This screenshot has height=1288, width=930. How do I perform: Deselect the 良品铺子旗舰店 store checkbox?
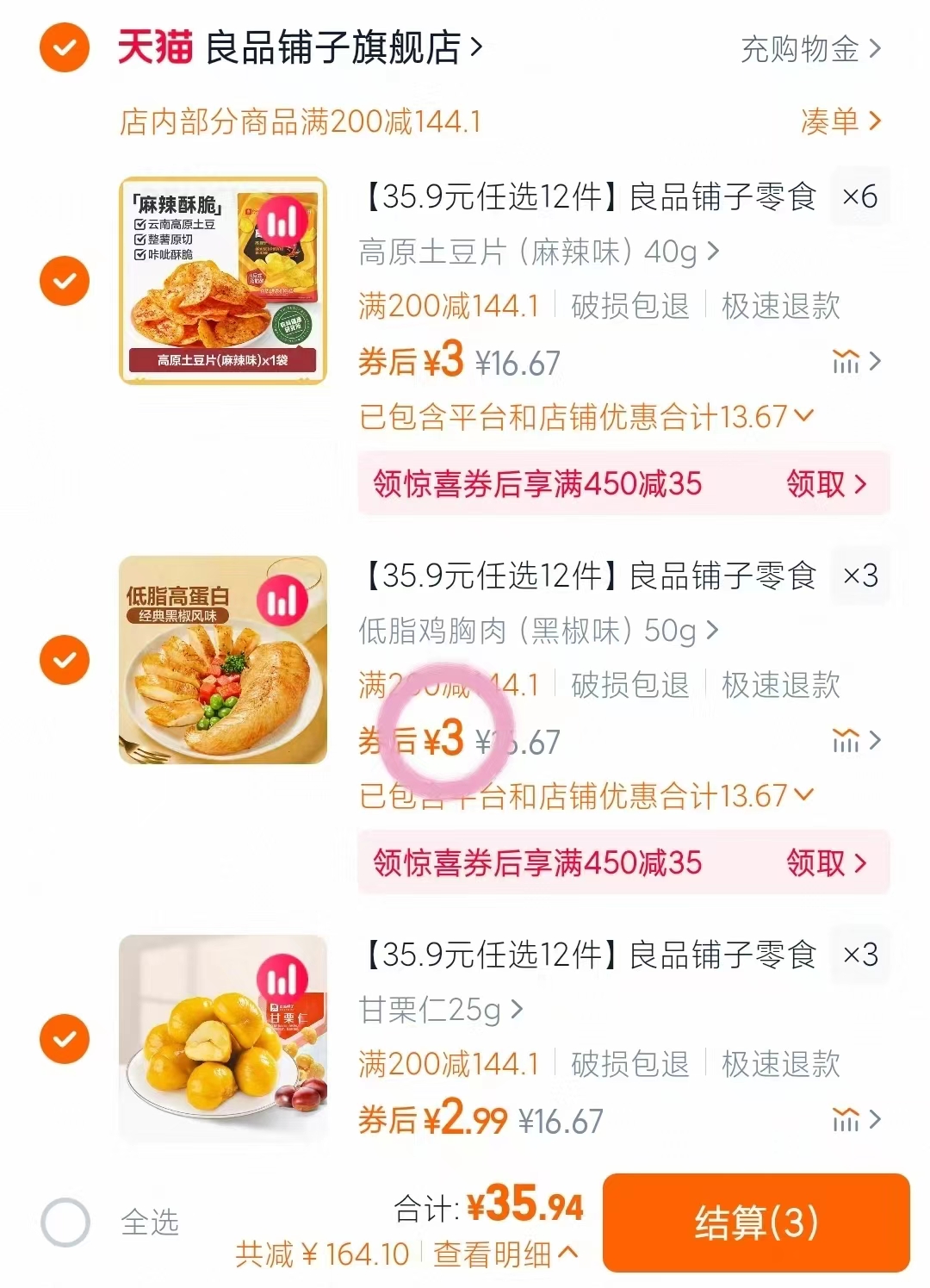pyautogui.click(x=64, y=49)
